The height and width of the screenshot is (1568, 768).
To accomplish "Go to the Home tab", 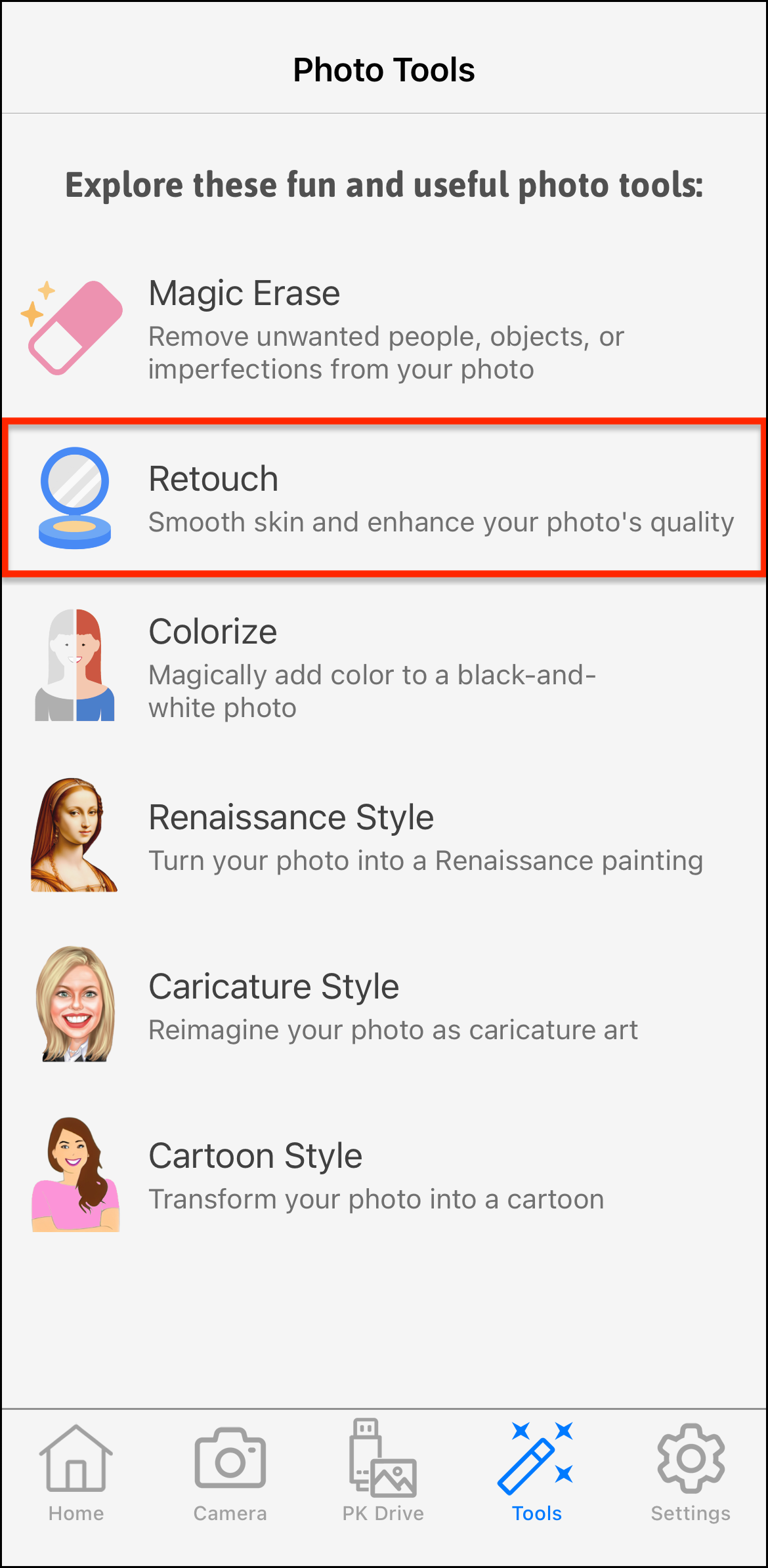I will point(76,1474).
